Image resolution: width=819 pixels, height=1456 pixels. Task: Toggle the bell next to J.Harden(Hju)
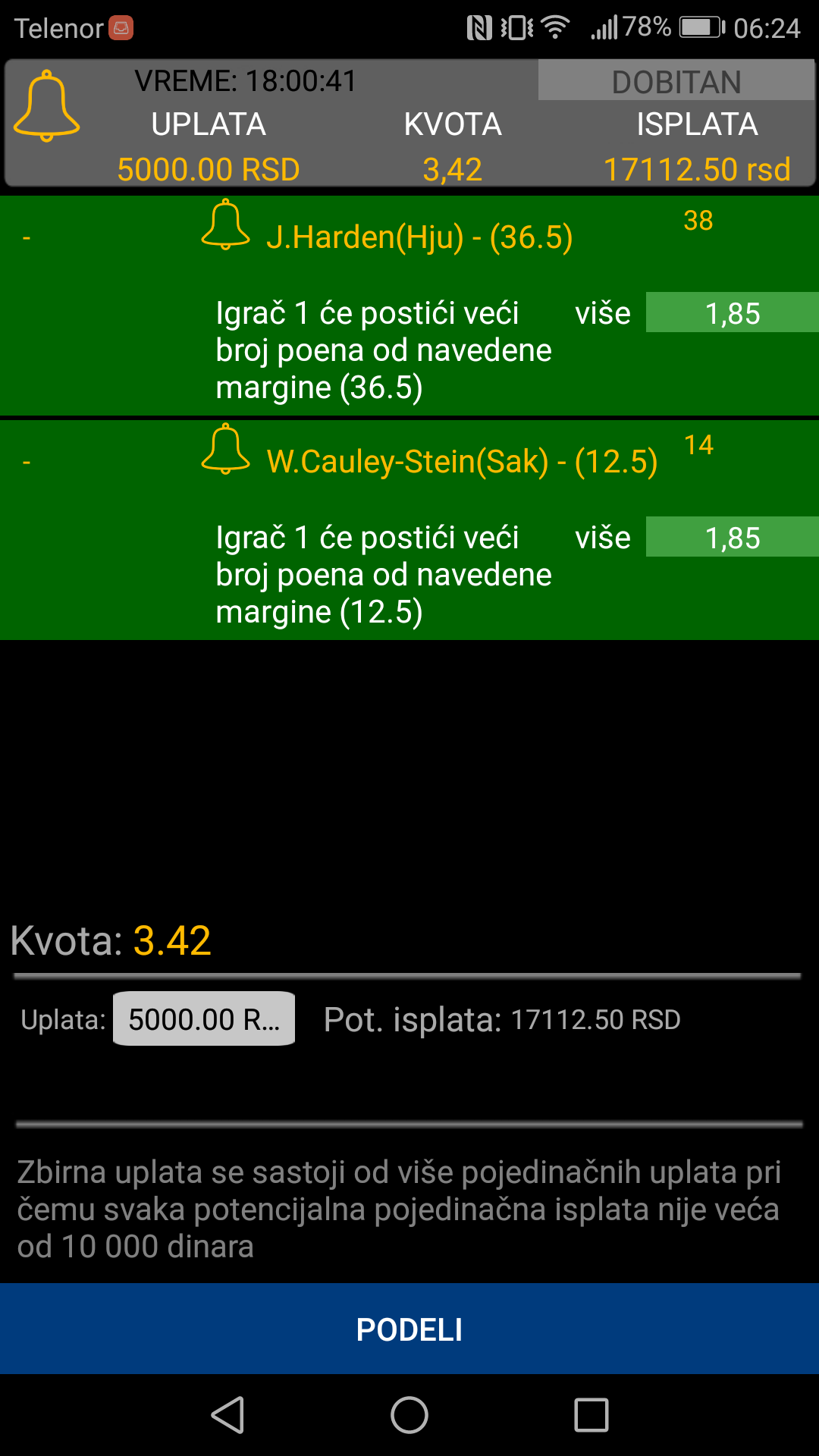(225, 224)
